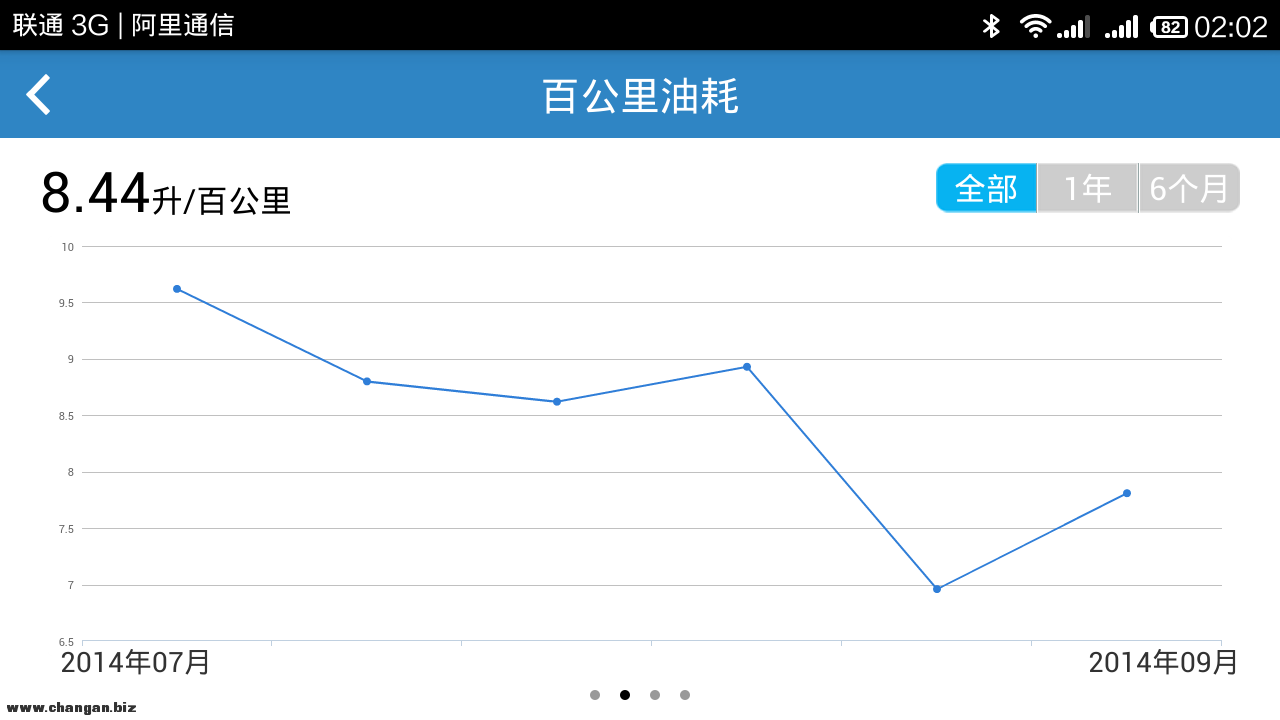Switch to the 1年 range

1087,188
